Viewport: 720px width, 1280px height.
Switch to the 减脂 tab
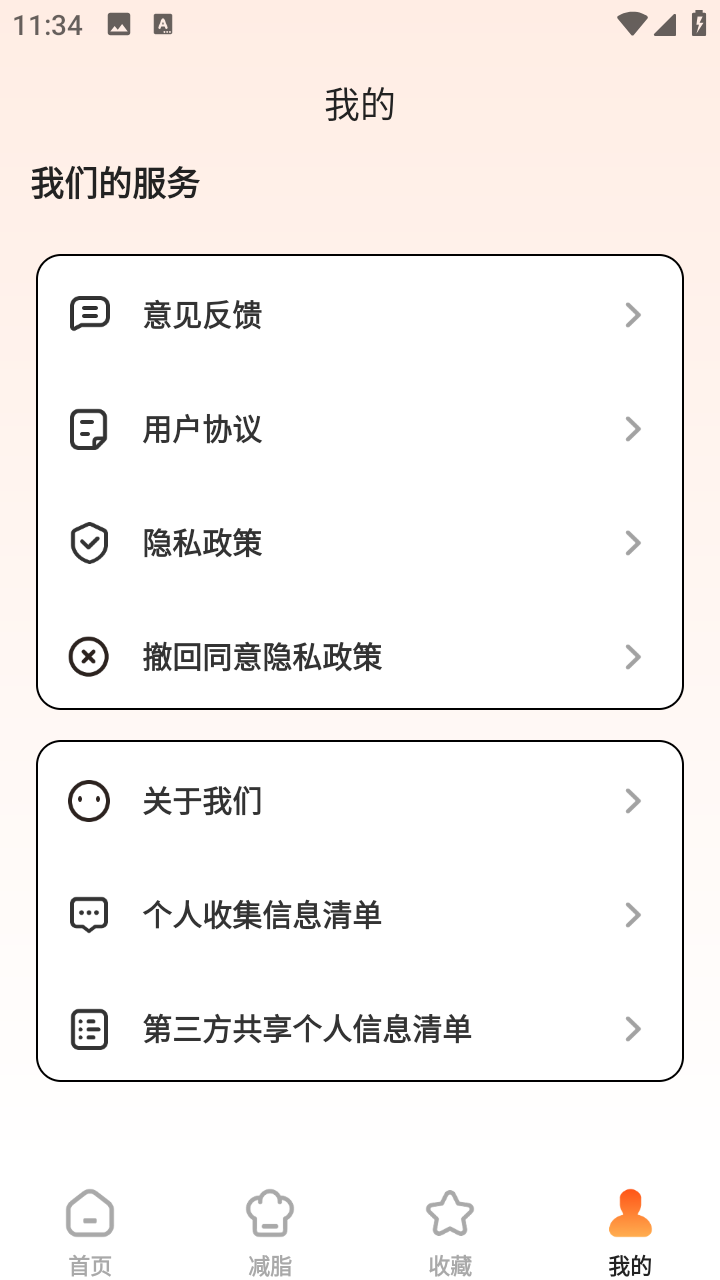pos(270,1233)
